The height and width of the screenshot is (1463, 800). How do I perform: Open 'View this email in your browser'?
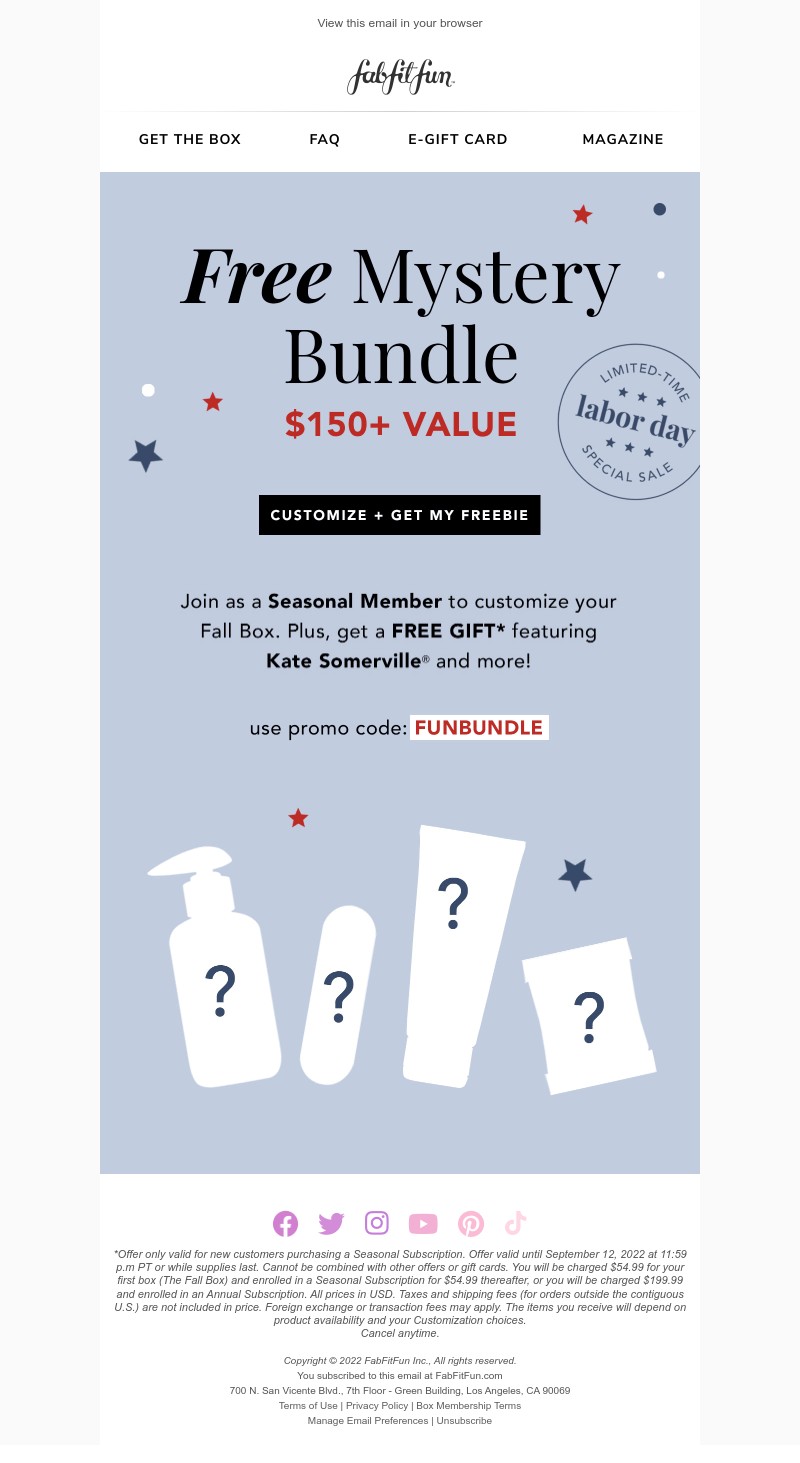click(x=399, y=23)
